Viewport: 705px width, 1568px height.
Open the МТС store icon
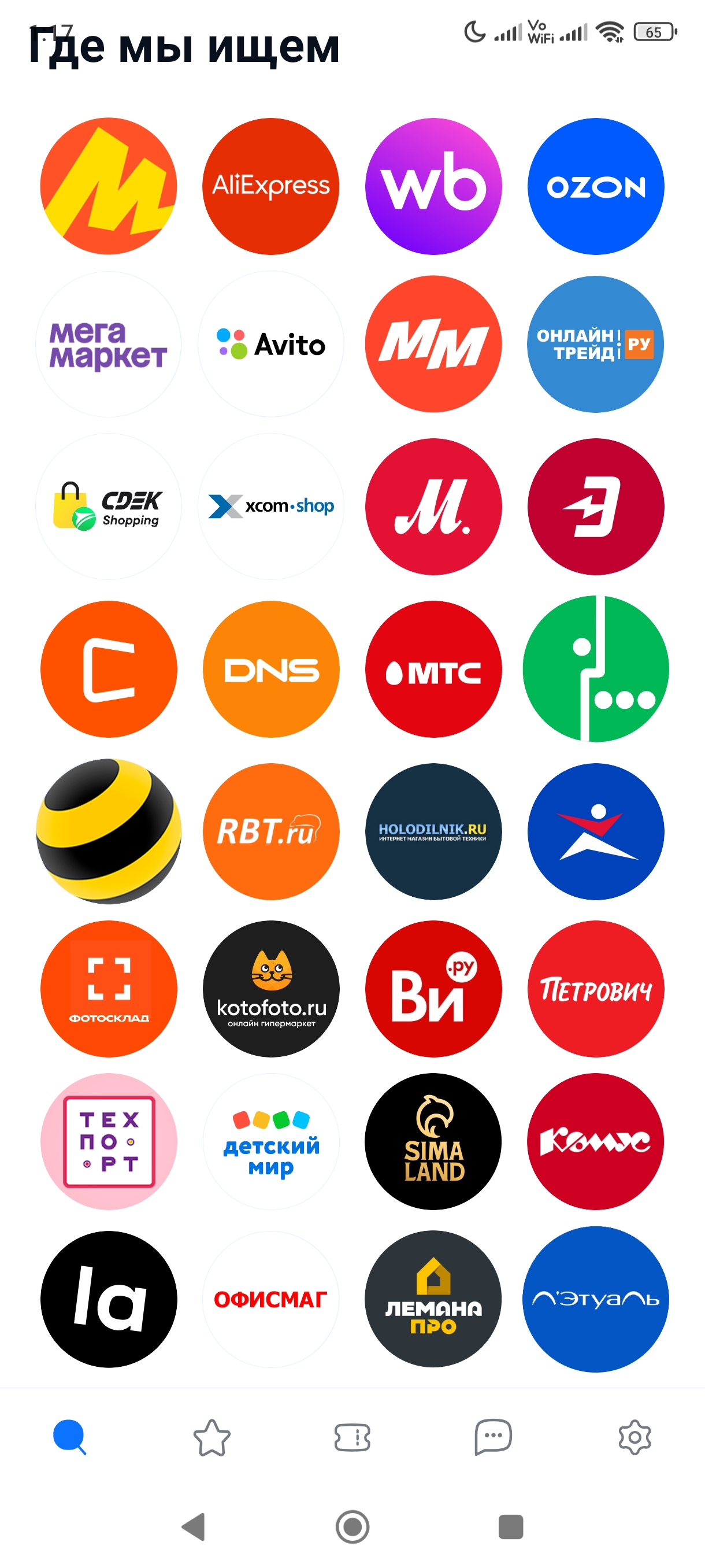433,669
